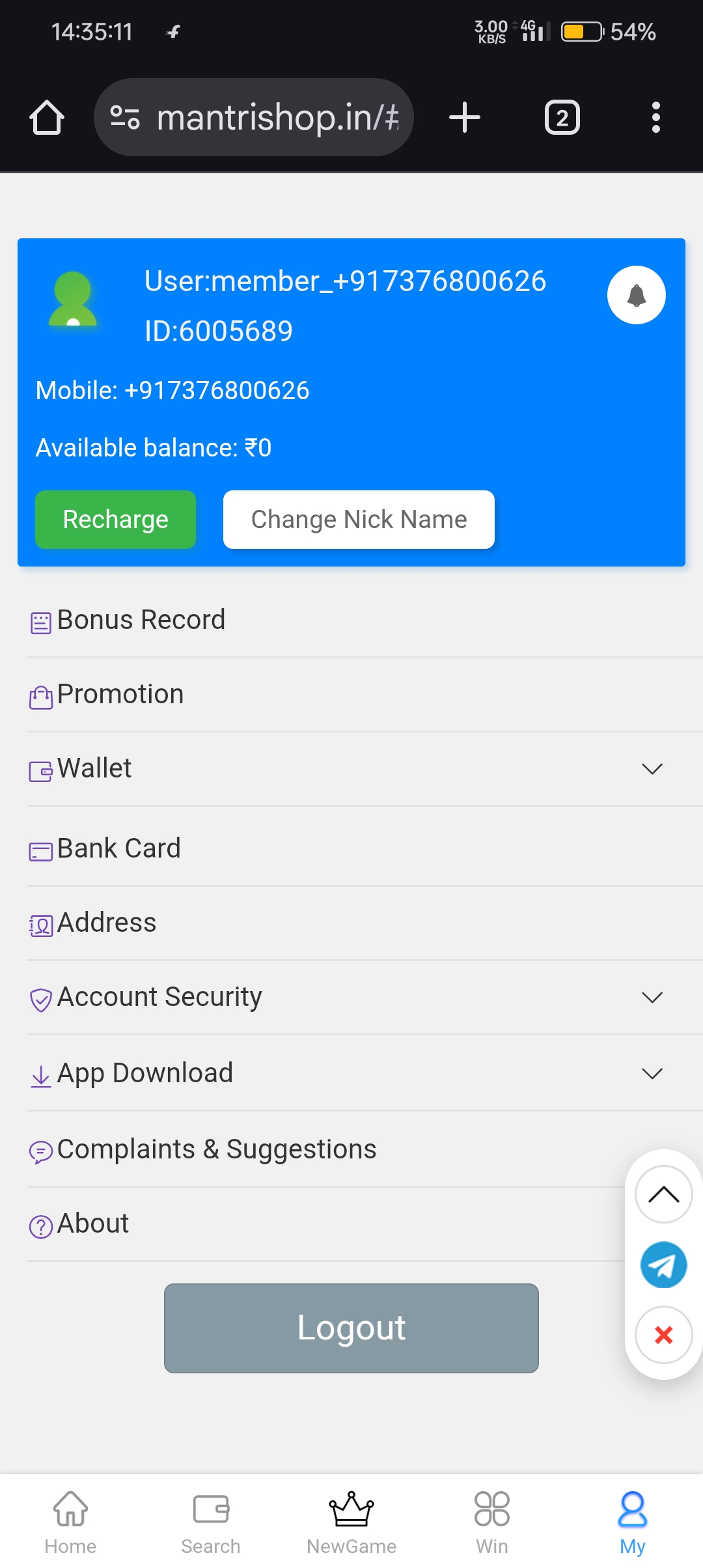Open Complaints & Suggestions
Image resolution: width=703 pixels, height=1568 pixels.
[217, 1150]
